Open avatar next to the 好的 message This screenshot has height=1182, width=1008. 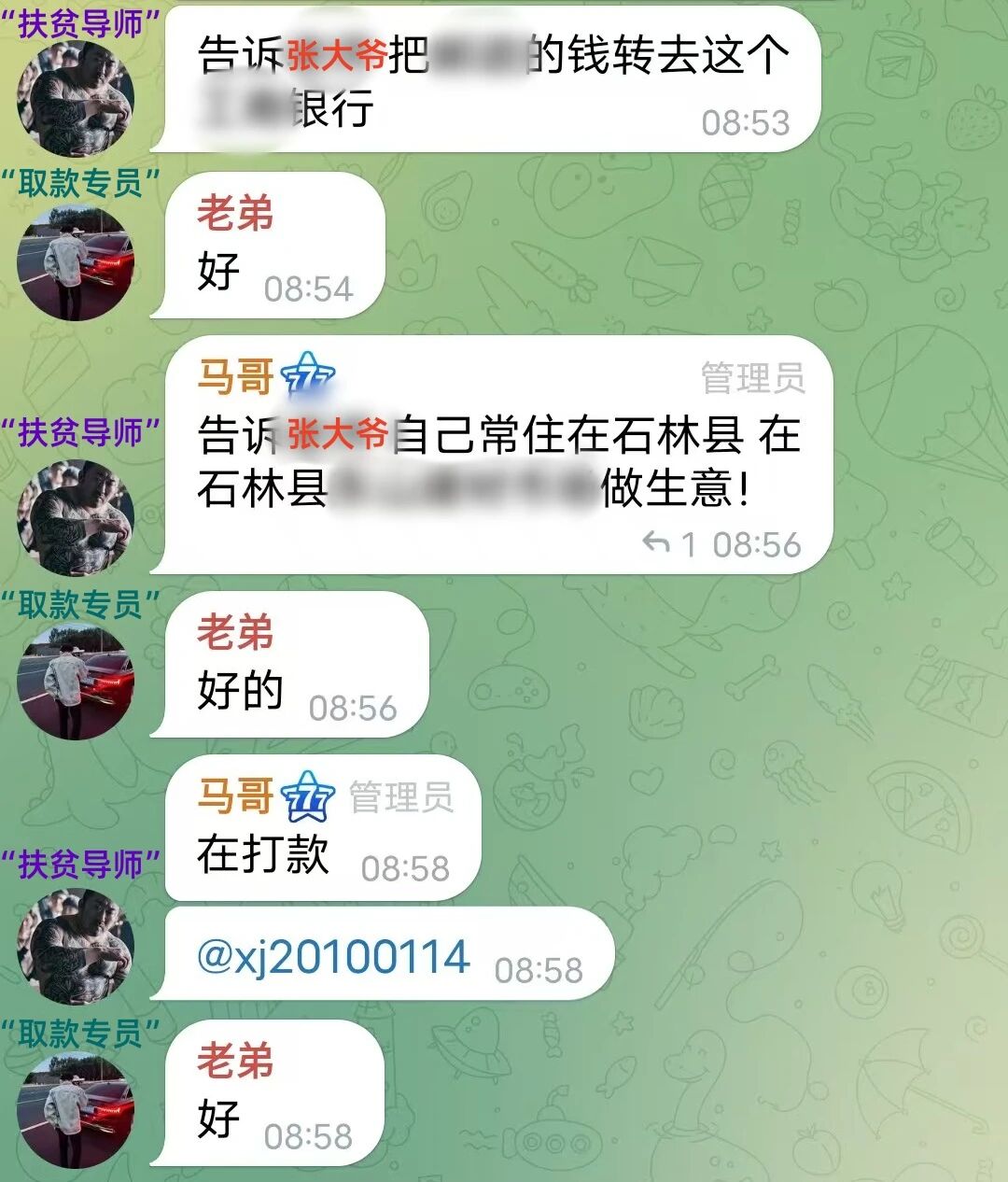point(76,681)
